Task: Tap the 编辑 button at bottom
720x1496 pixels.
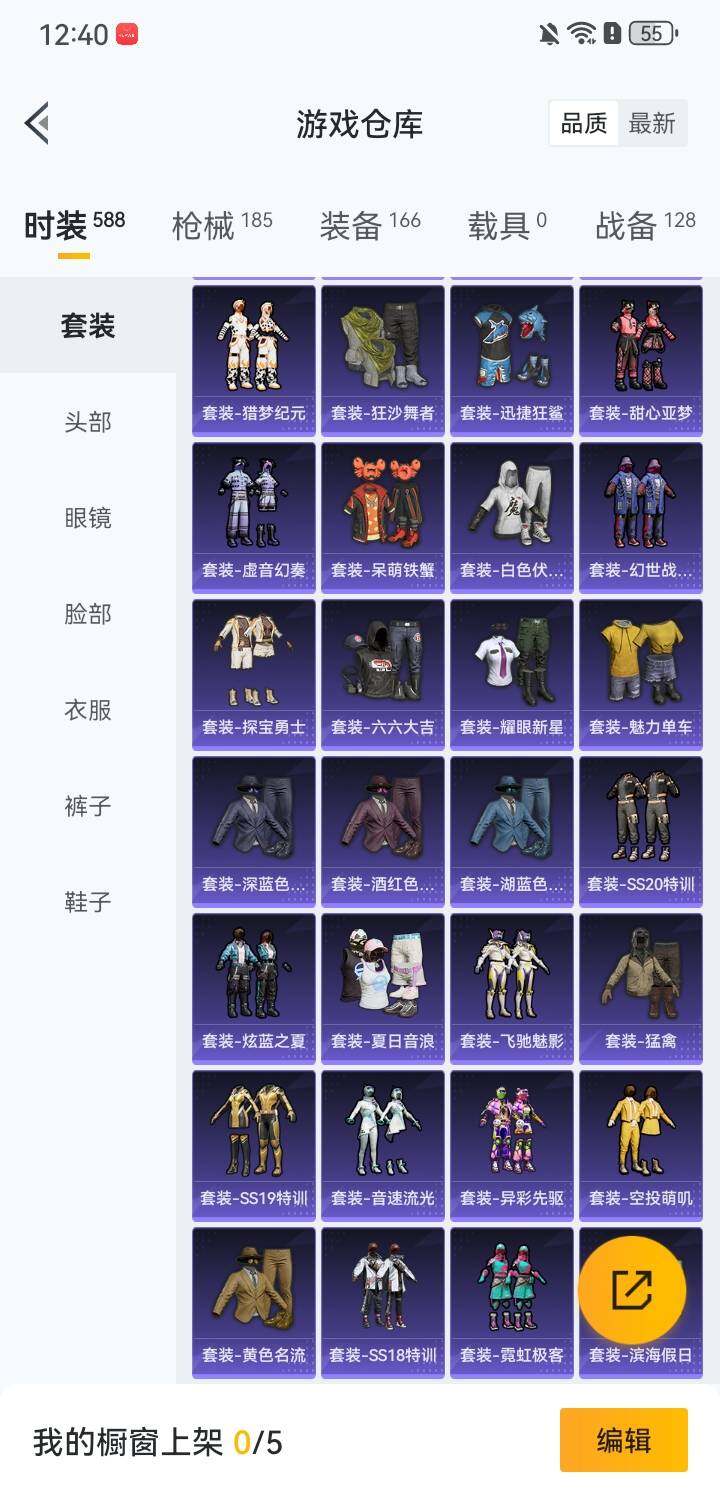Action: [x=625, y=1440]
